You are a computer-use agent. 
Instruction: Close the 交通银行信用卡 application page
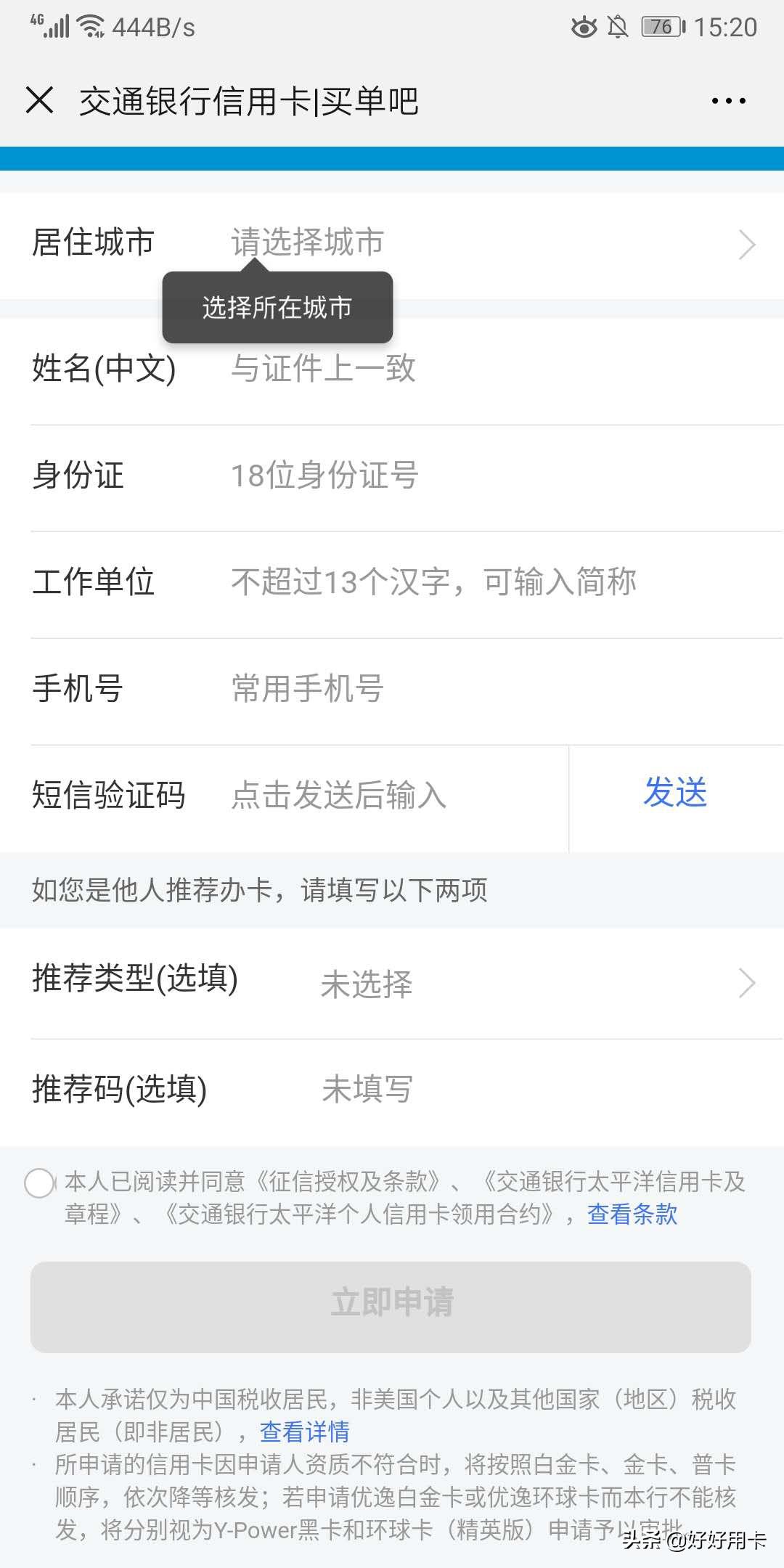[41, 102]
